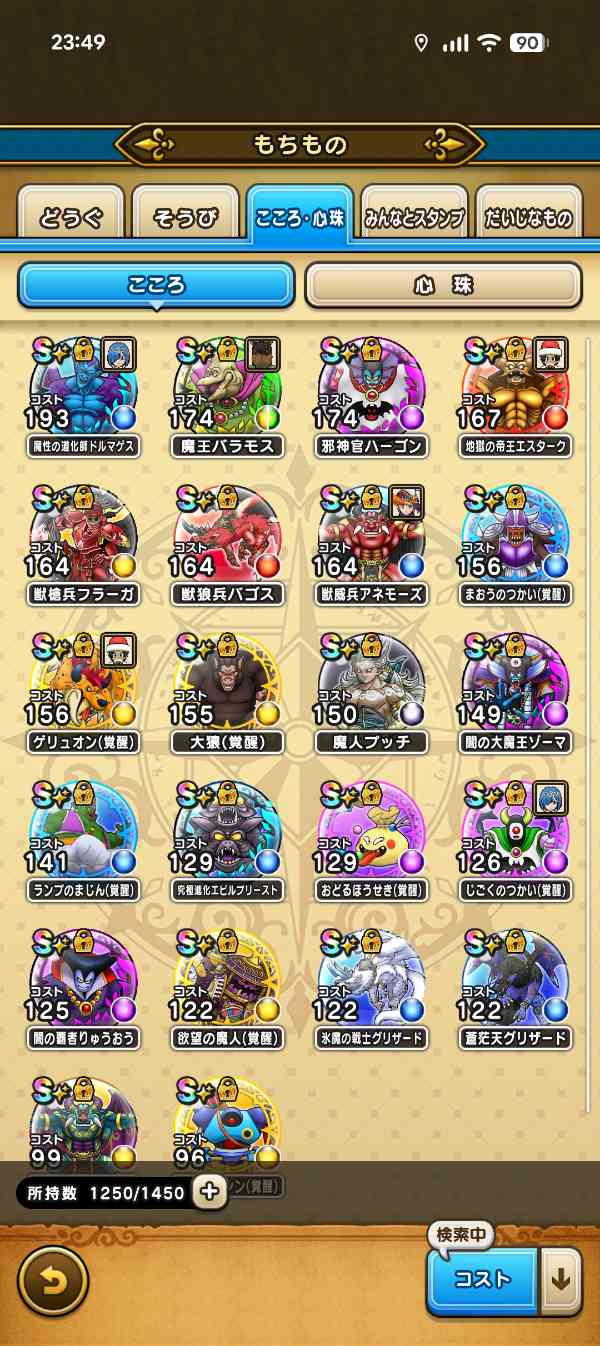Open the 魔人ブッチ kokoro
This screenshot has height=1346, width=600.
pos(371,686)
